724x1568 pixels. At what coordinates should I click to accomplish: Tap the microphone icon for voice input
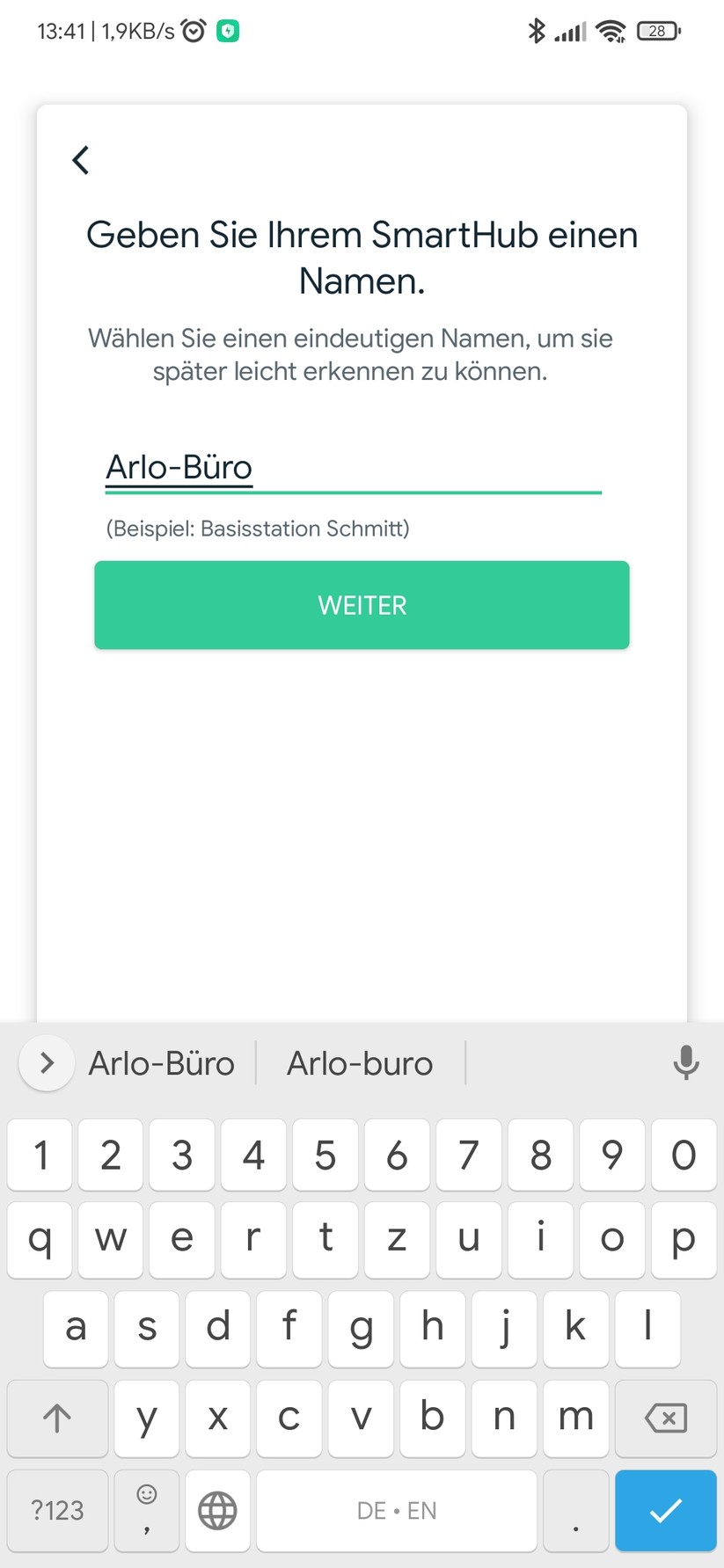tap(685, 1063)
